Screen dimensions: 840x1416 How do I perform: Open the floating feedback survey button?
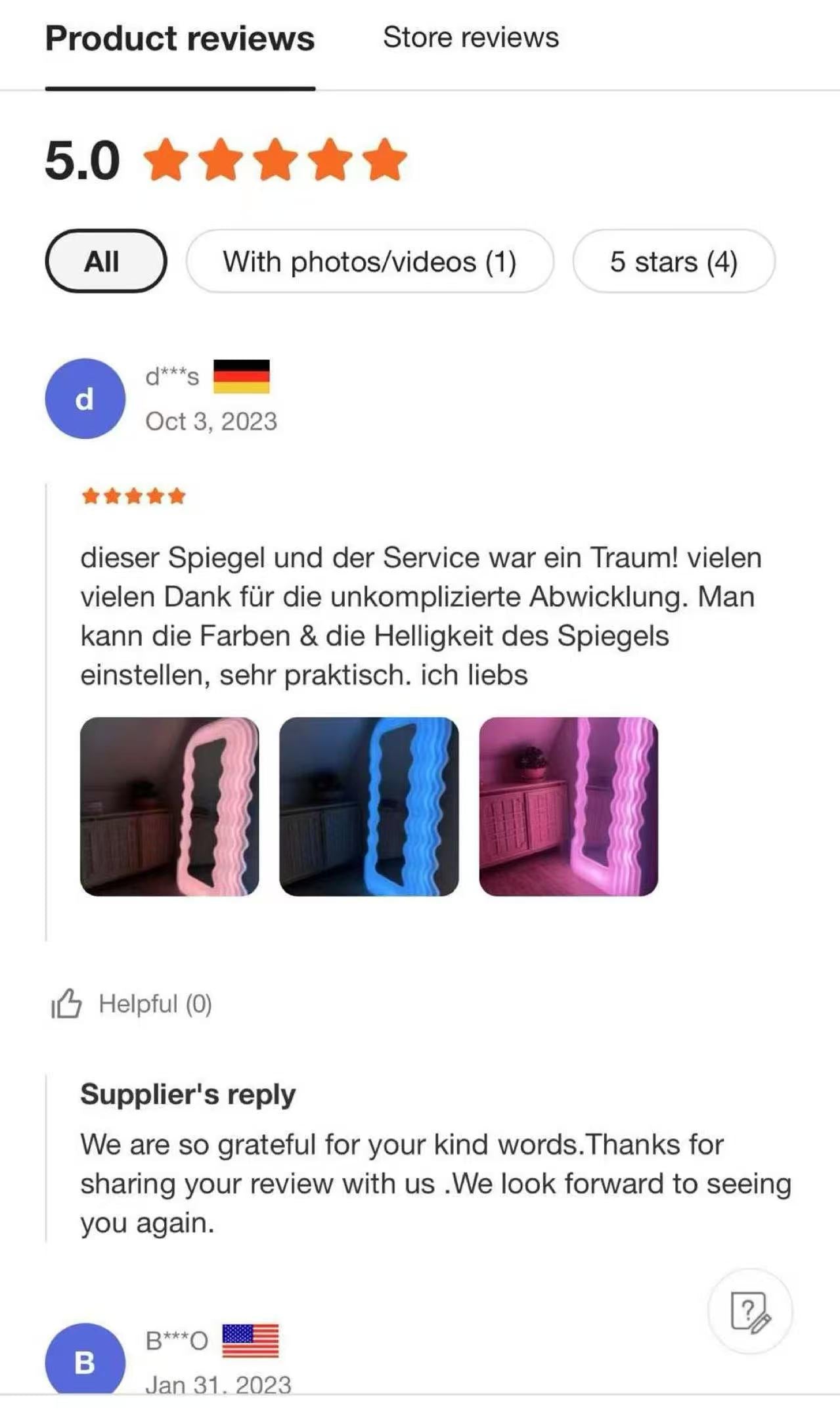[x=749, y=1312]
